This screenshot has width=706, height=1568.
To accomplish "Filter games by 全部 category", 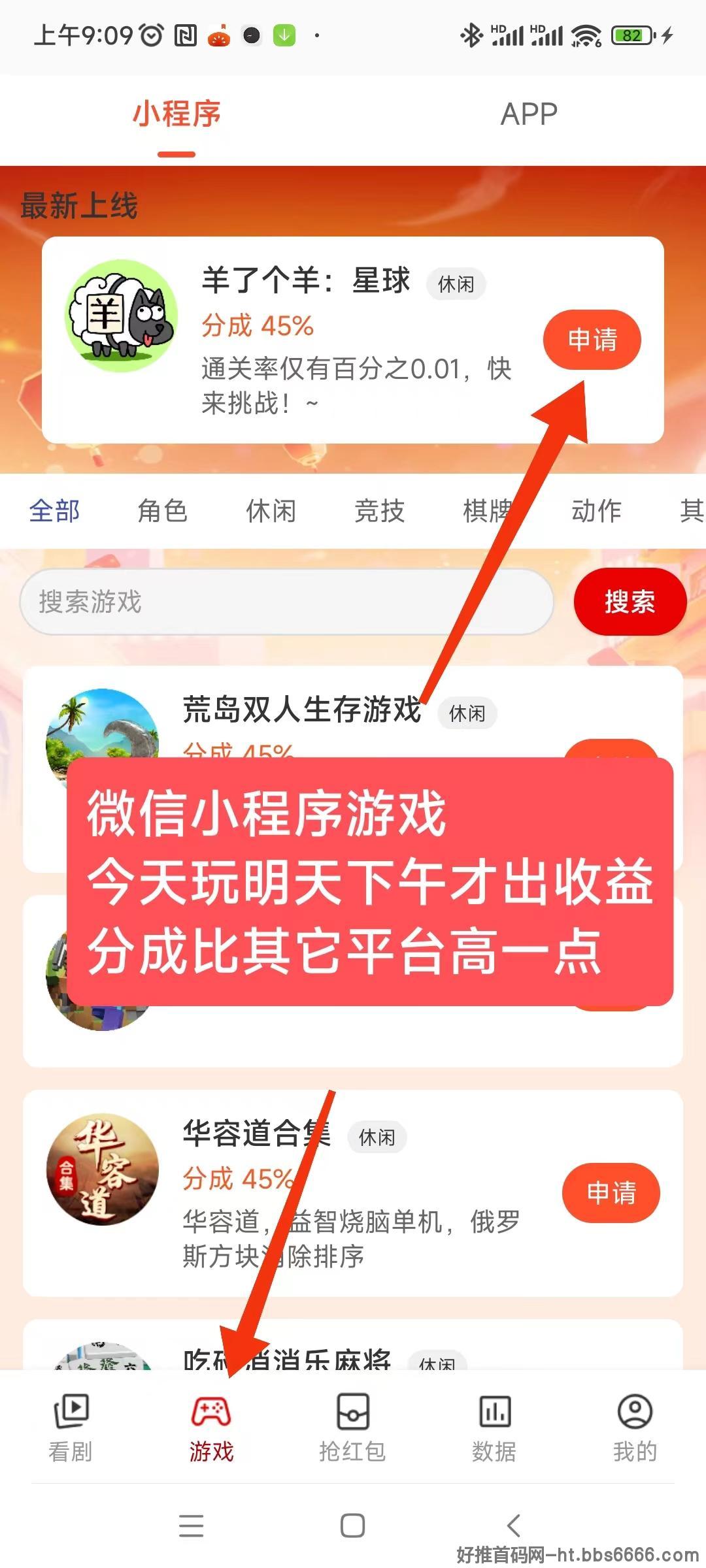I will (54, 511).
